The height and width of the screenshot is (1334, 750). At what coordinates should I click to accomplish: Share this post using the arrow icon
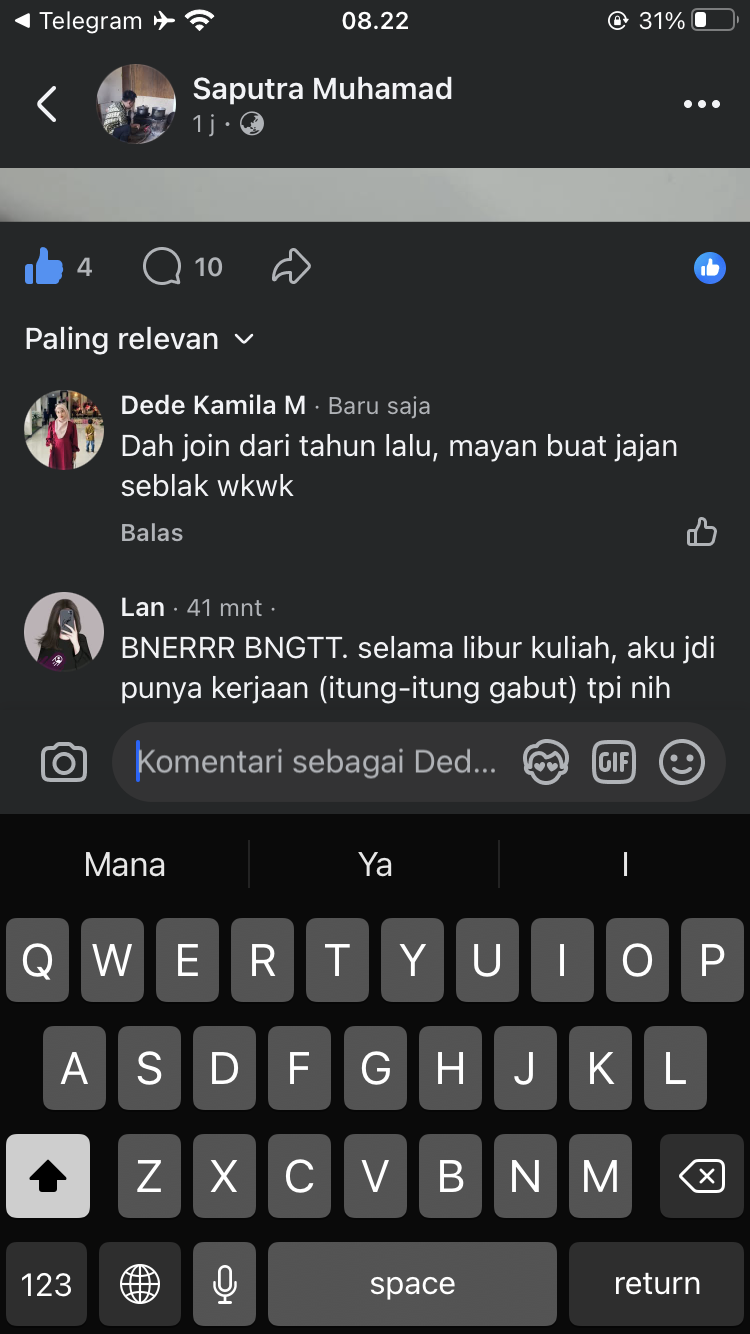291,267
